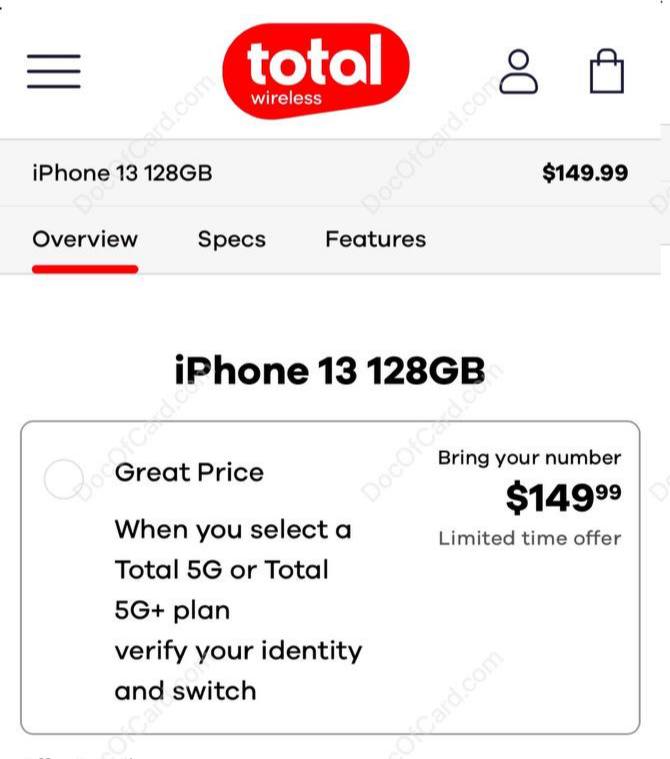Switch to the Features tab
This screenshot has height=759, width=670.
[x=375, y=240]
